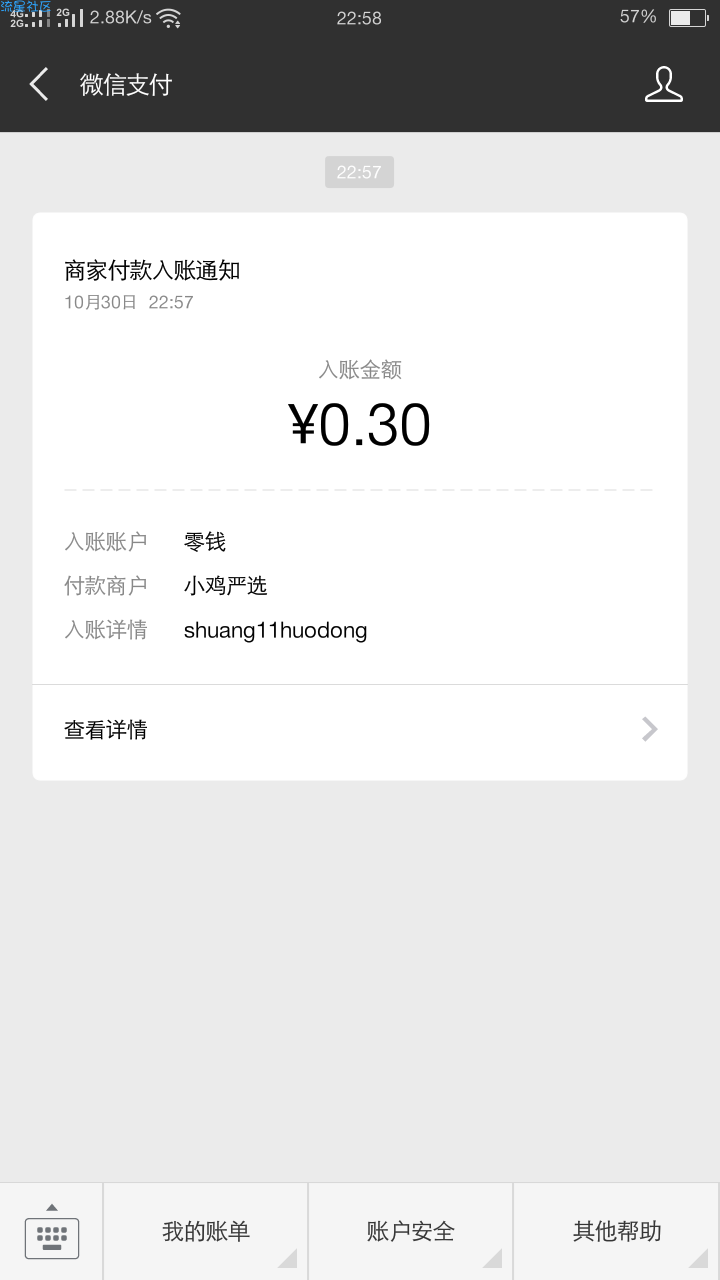
Task: Switch to keyboard input mode
Action: click(52, 1232)
